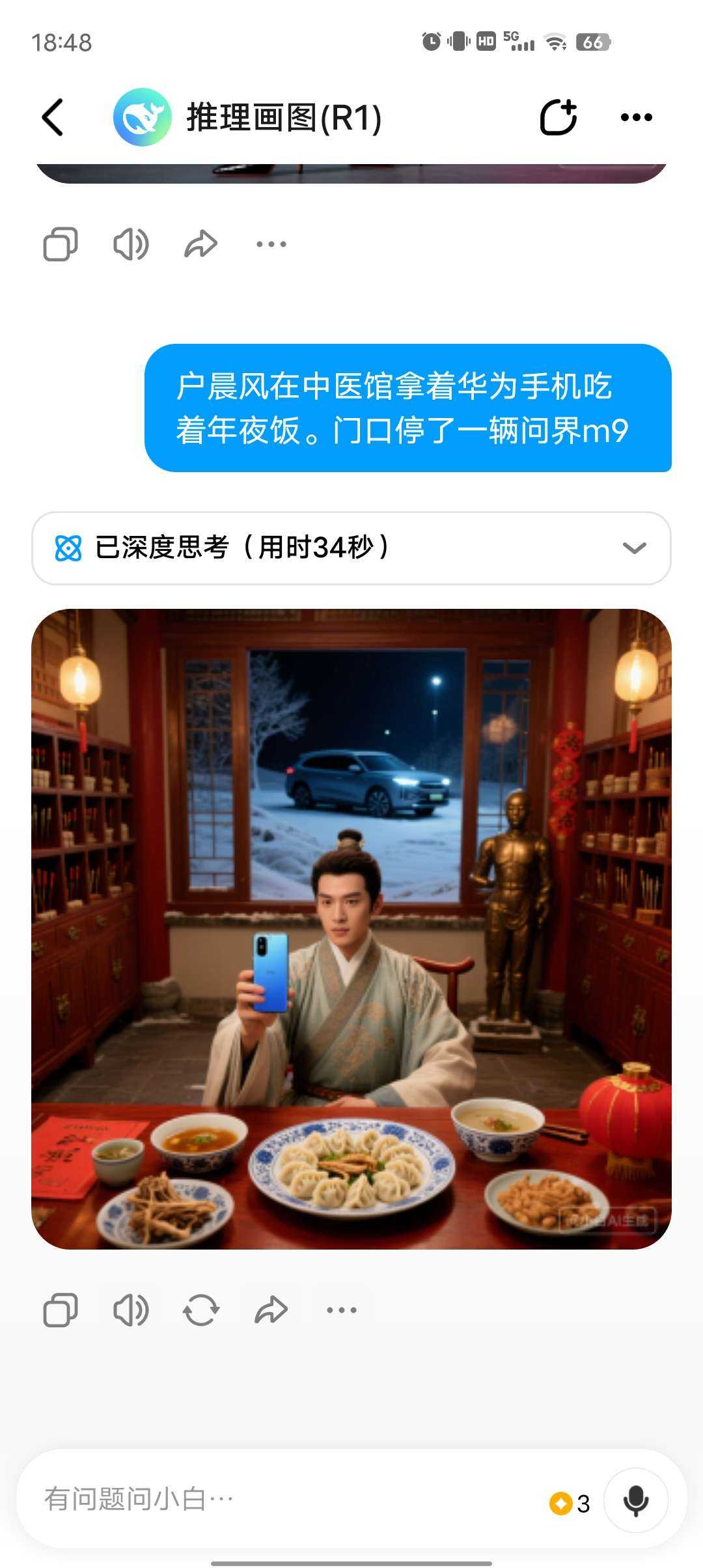Image resolution: width=703 pixels, height=1568 pixels.
Task: Regenerate the dinner image reply
Action: (x=200, y=1309)
